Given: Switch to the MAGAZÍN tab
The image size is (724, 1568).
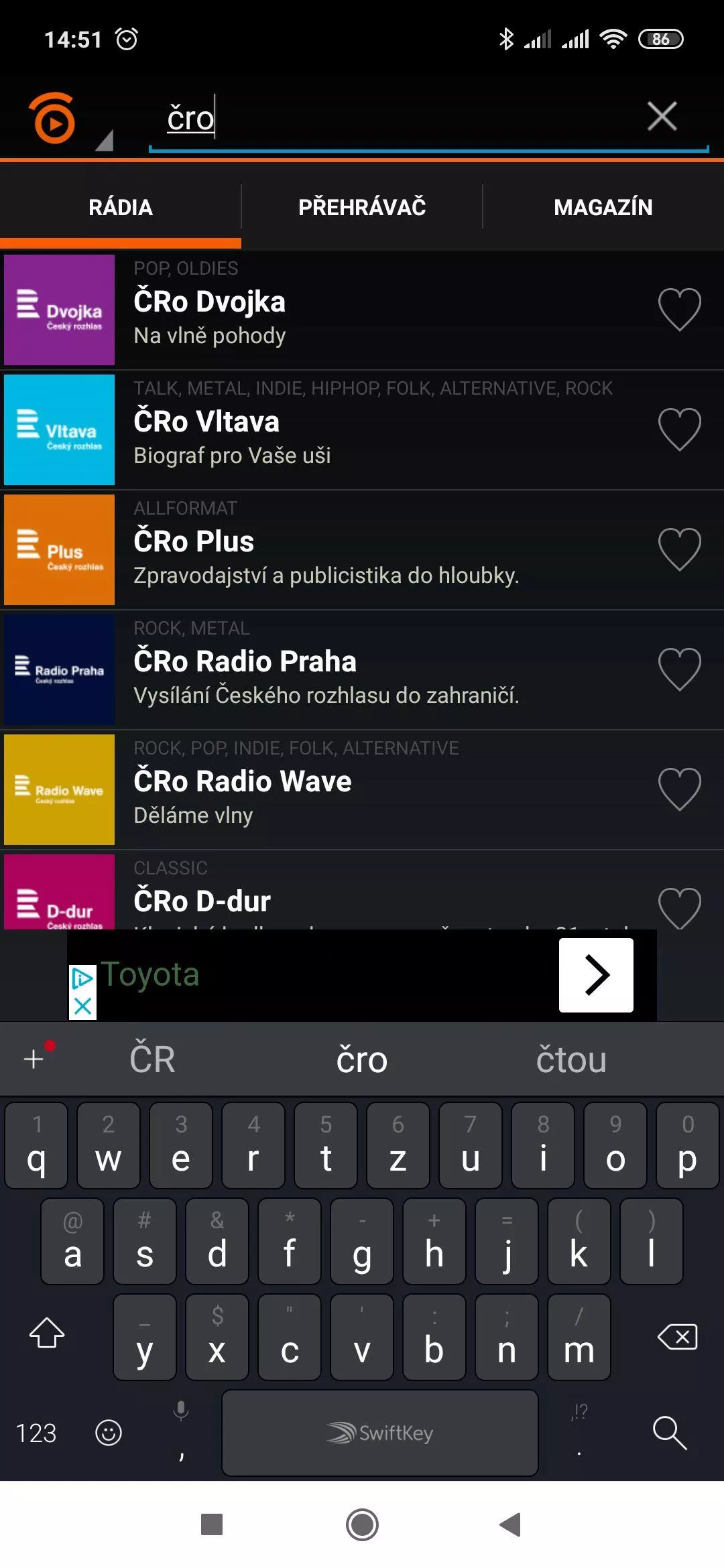Looking at the screenshot, I should click(x=603, y=207).
